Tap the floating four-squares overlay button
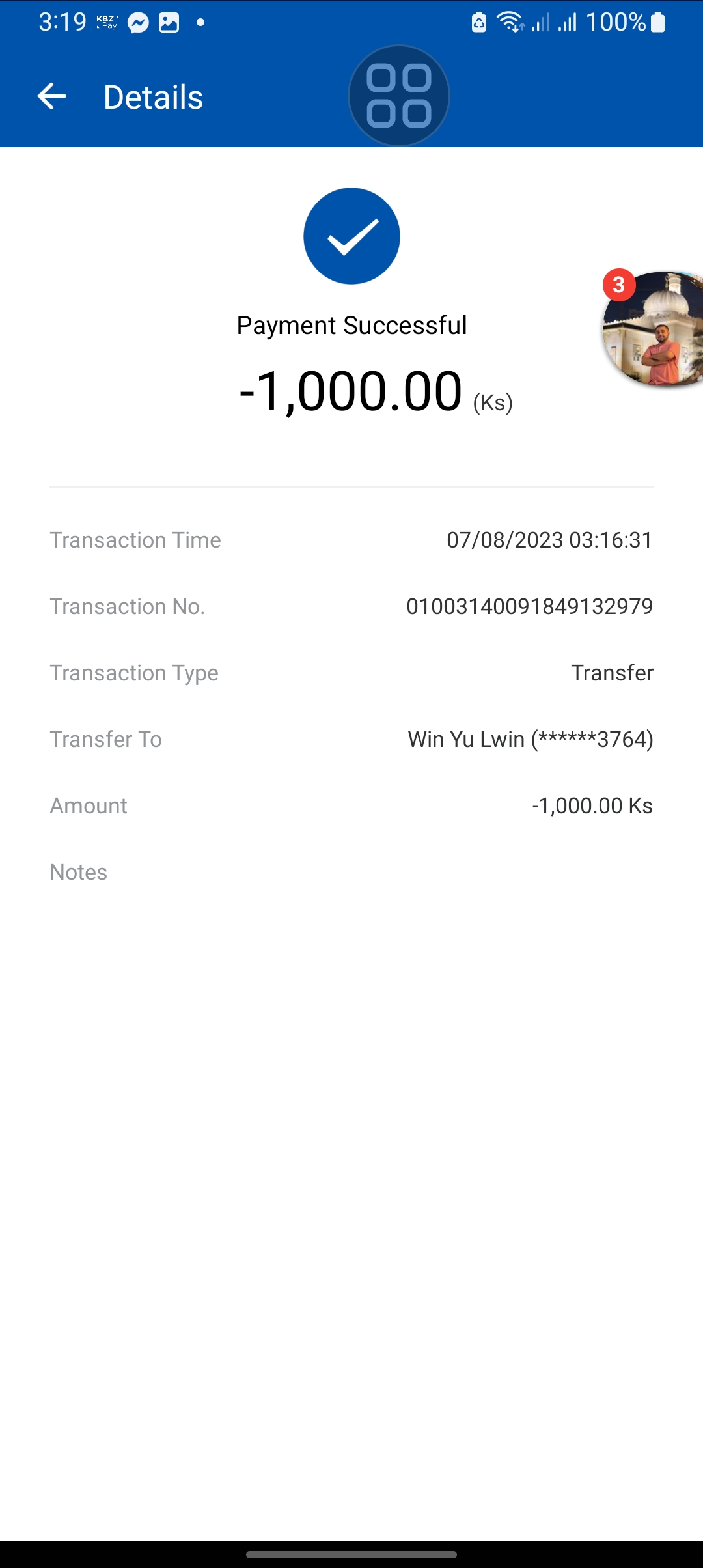Image resolution: width=703 pixels, height=1568 pixels. (399, 96)
